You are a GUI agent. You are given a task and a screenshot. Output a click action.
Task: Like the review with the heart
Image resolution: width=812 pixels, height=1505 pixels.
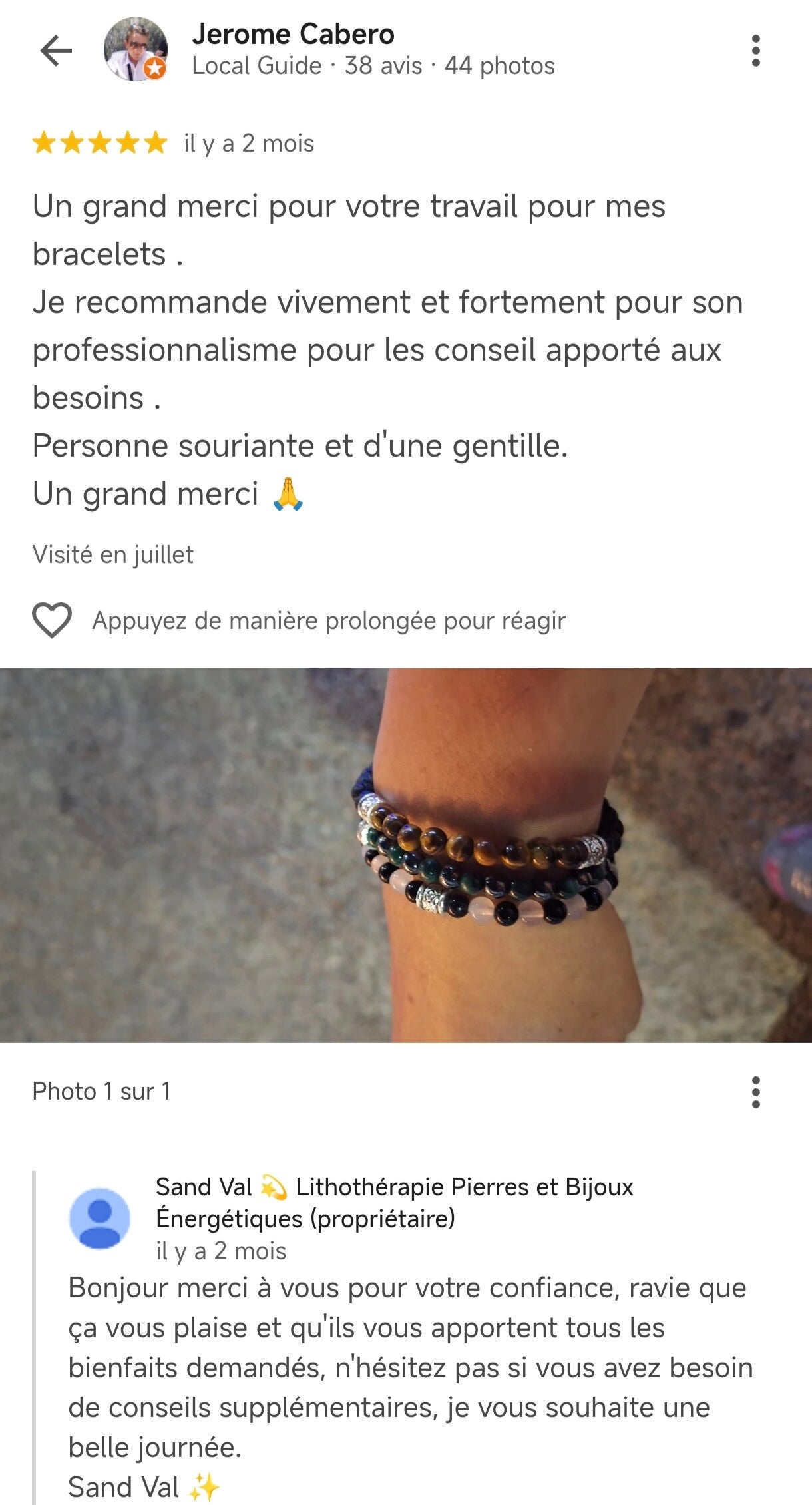(52, 620)
